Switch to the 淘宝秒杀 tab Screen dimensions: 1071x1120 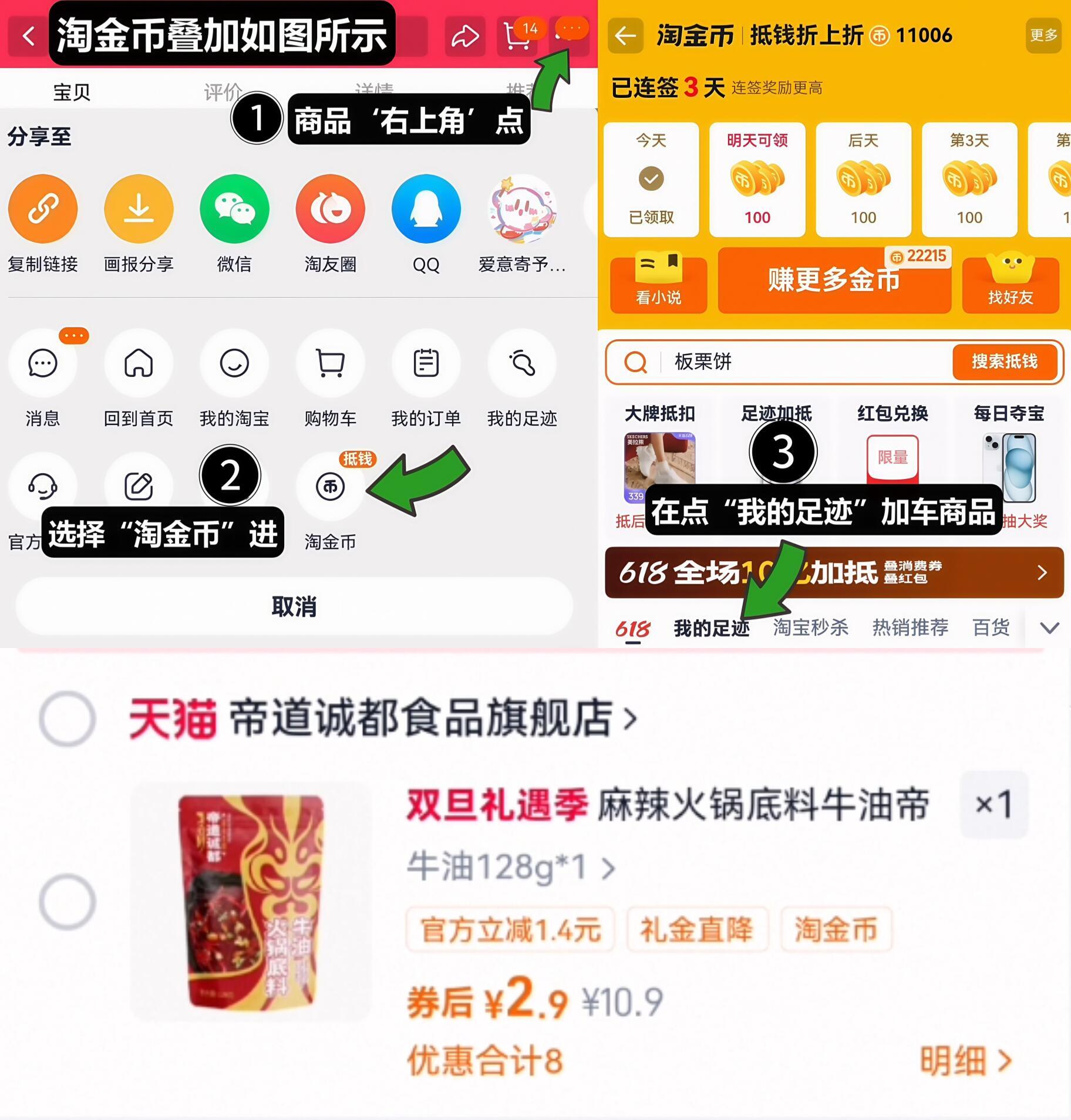pos(810,627)
